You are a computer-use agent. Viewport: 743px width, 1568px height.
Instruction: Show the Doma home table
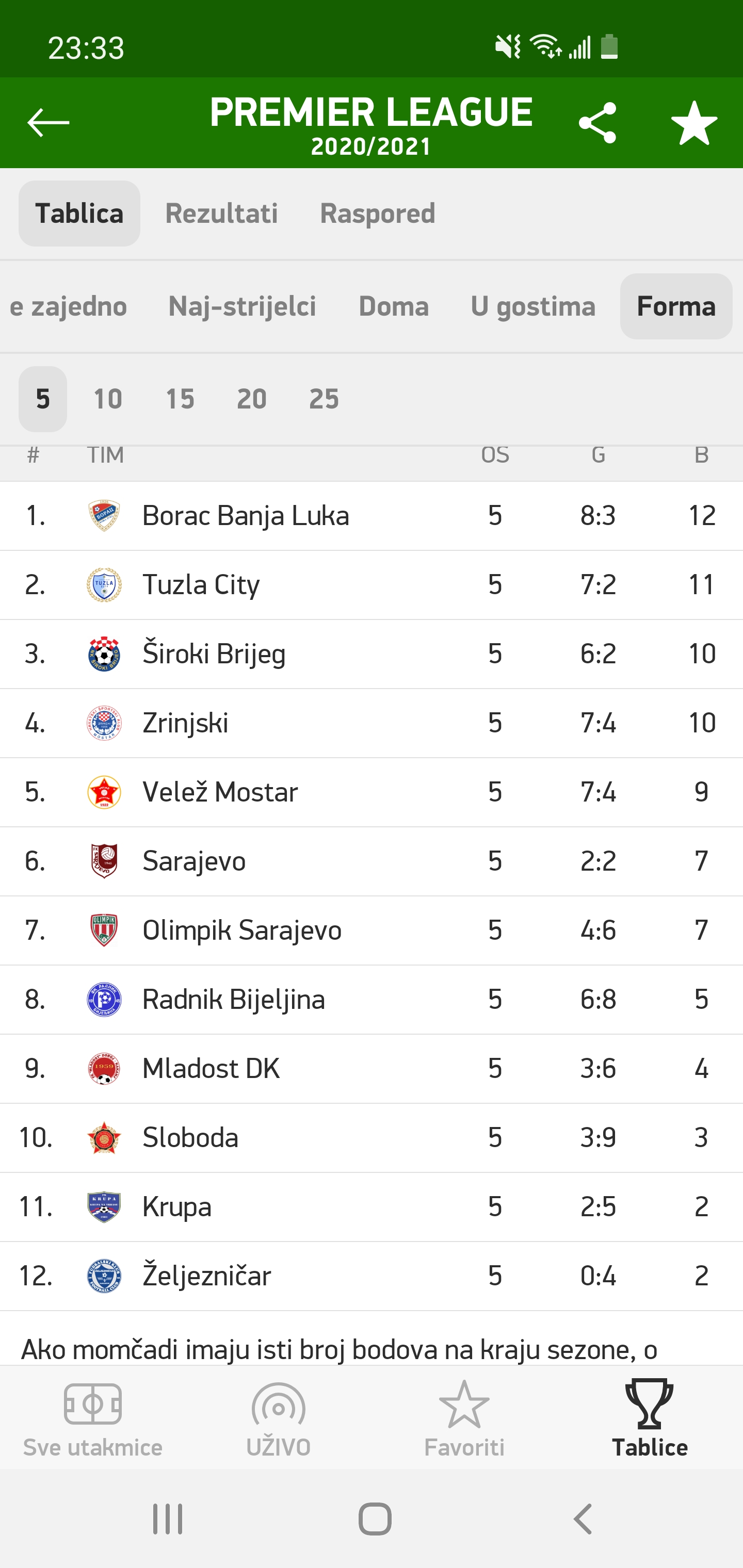coord(393,306)
